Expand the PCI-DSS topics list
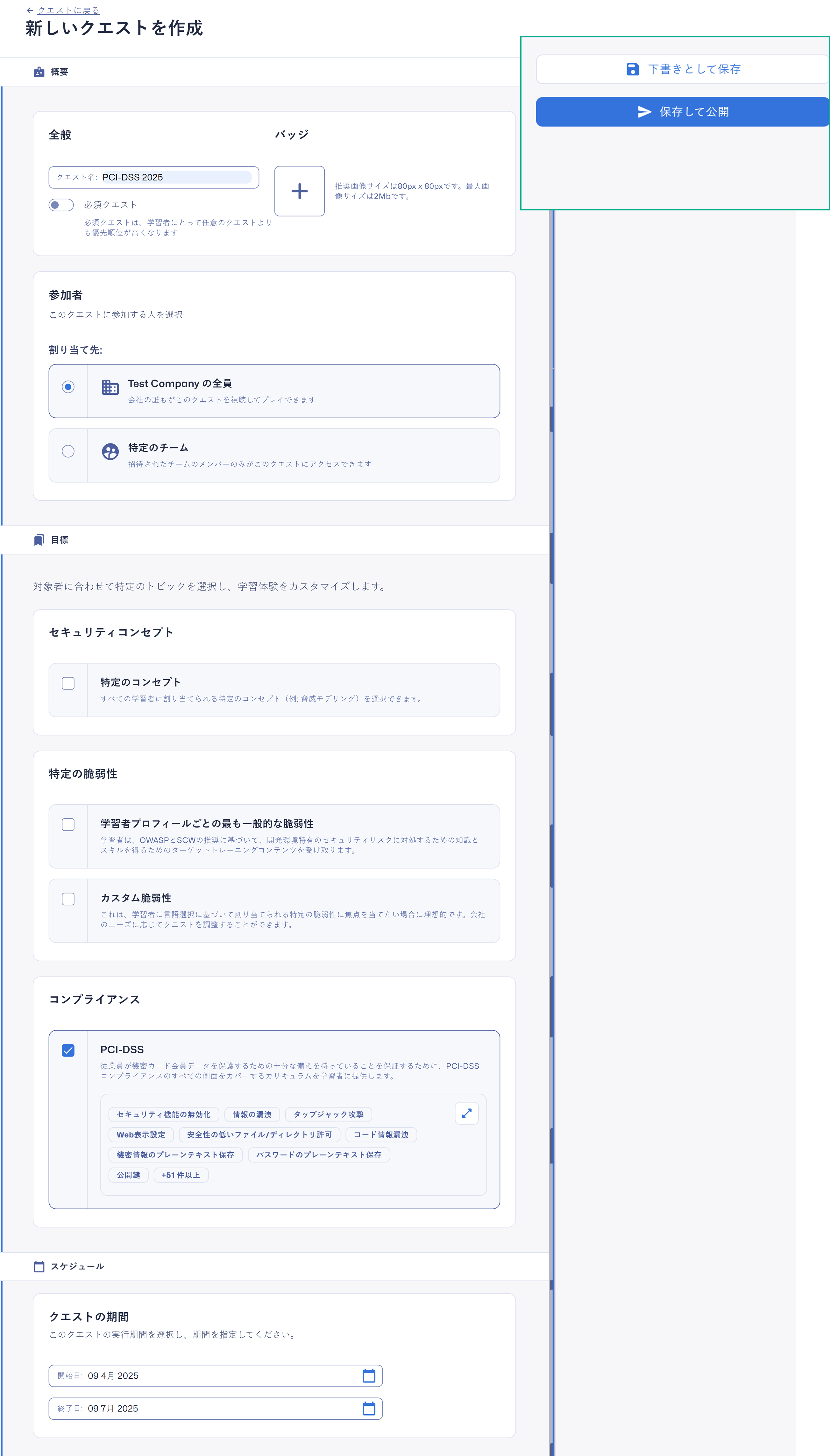Image resolution: width=830 pixels, height=1456 pixels. click(466, 1113)
